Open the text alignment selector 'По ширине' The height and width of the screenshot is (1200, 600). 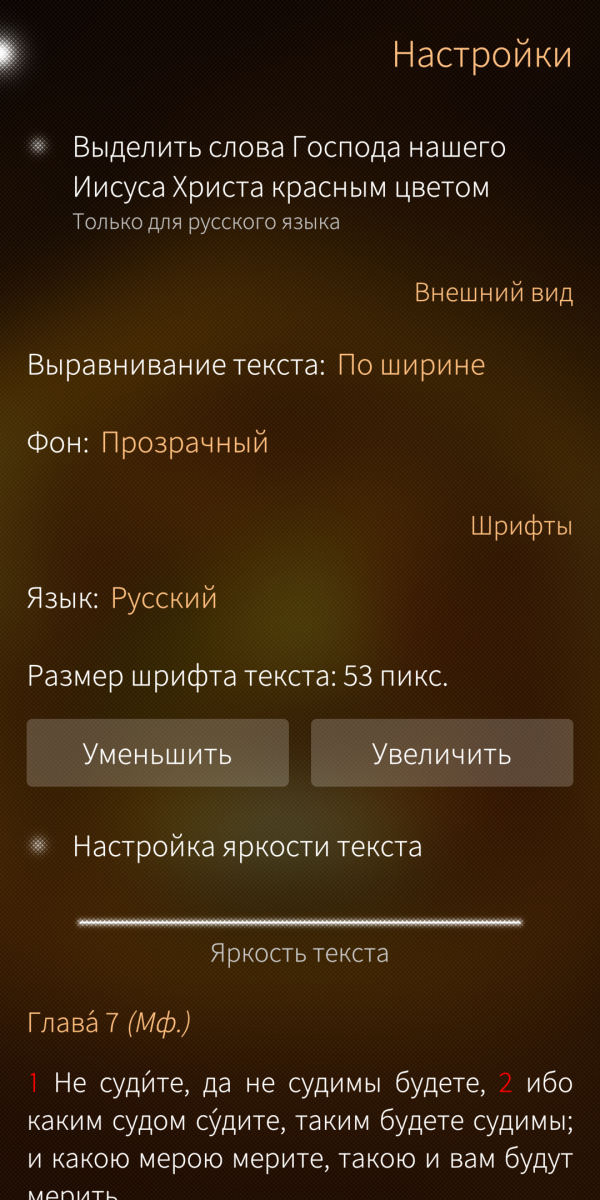(x=411, y=365)
